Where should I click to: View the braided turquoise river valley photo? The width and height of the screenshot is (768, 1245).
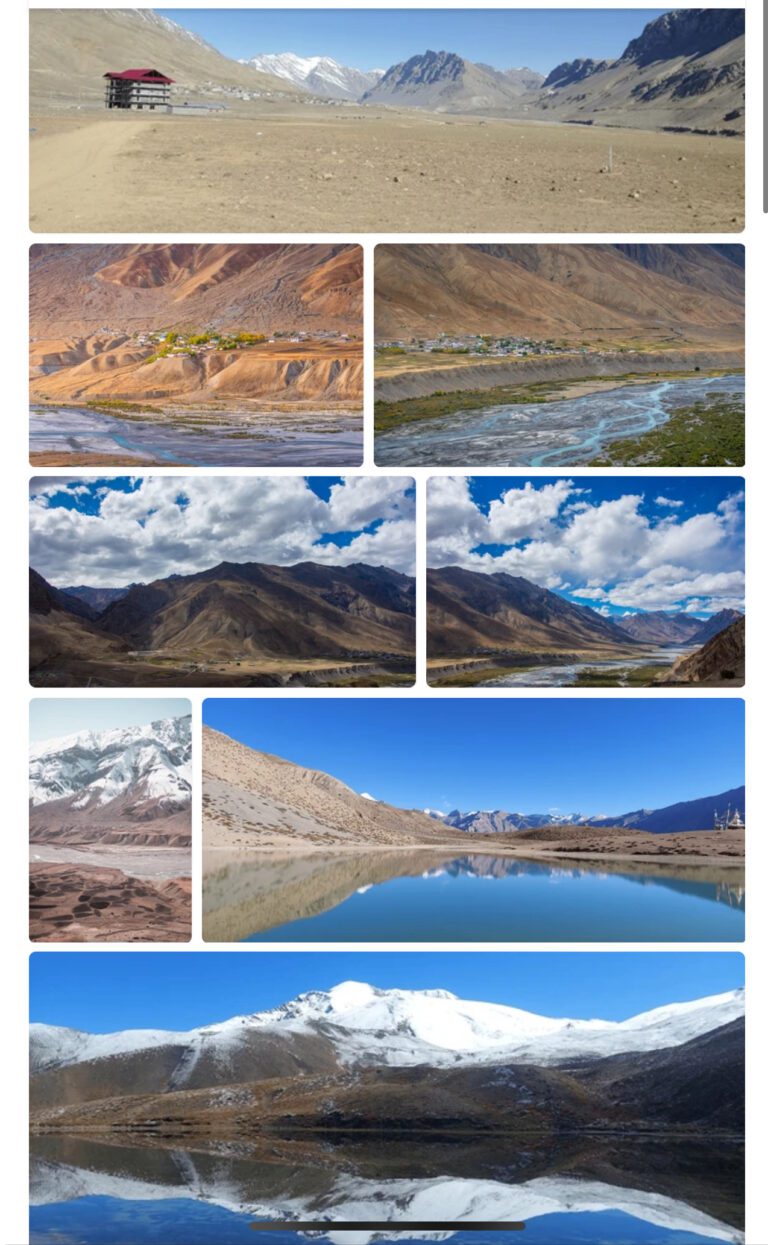559,355
